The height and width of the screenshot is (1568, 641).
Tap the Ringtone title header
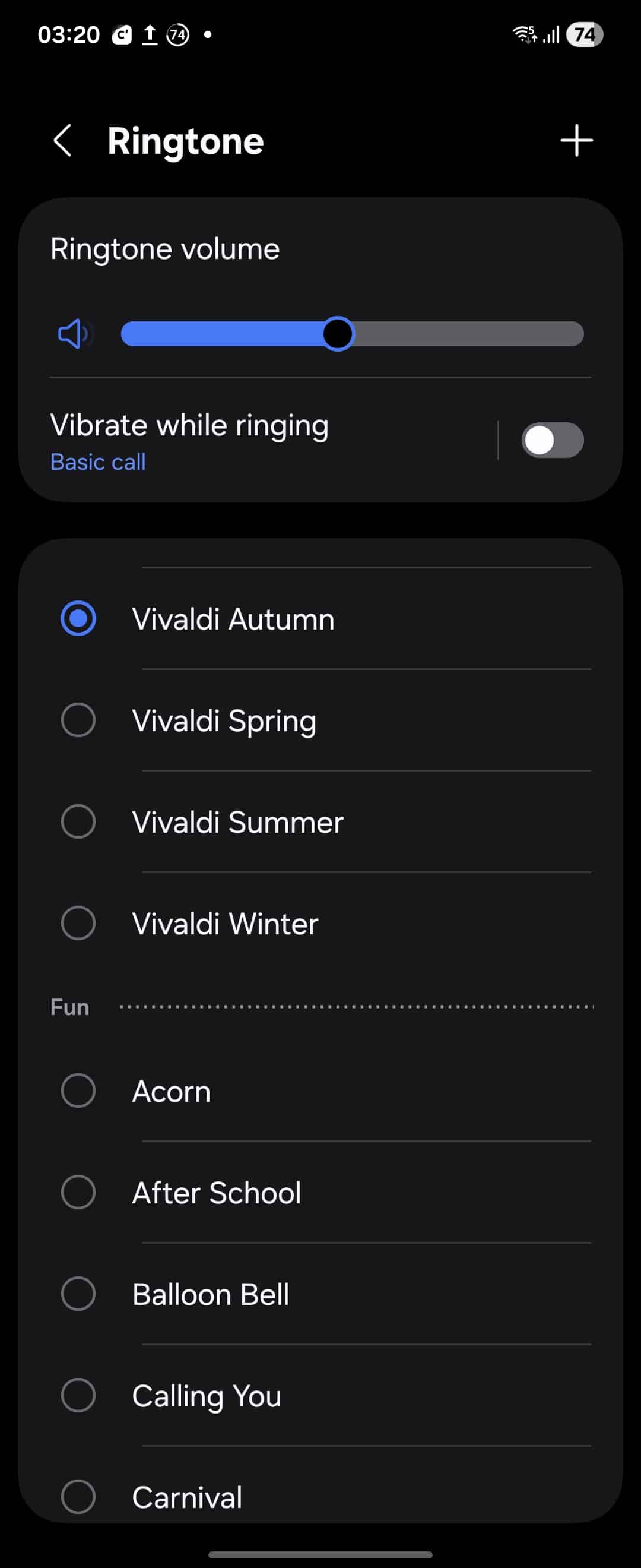pyautogui.click(x=185, y=140)
